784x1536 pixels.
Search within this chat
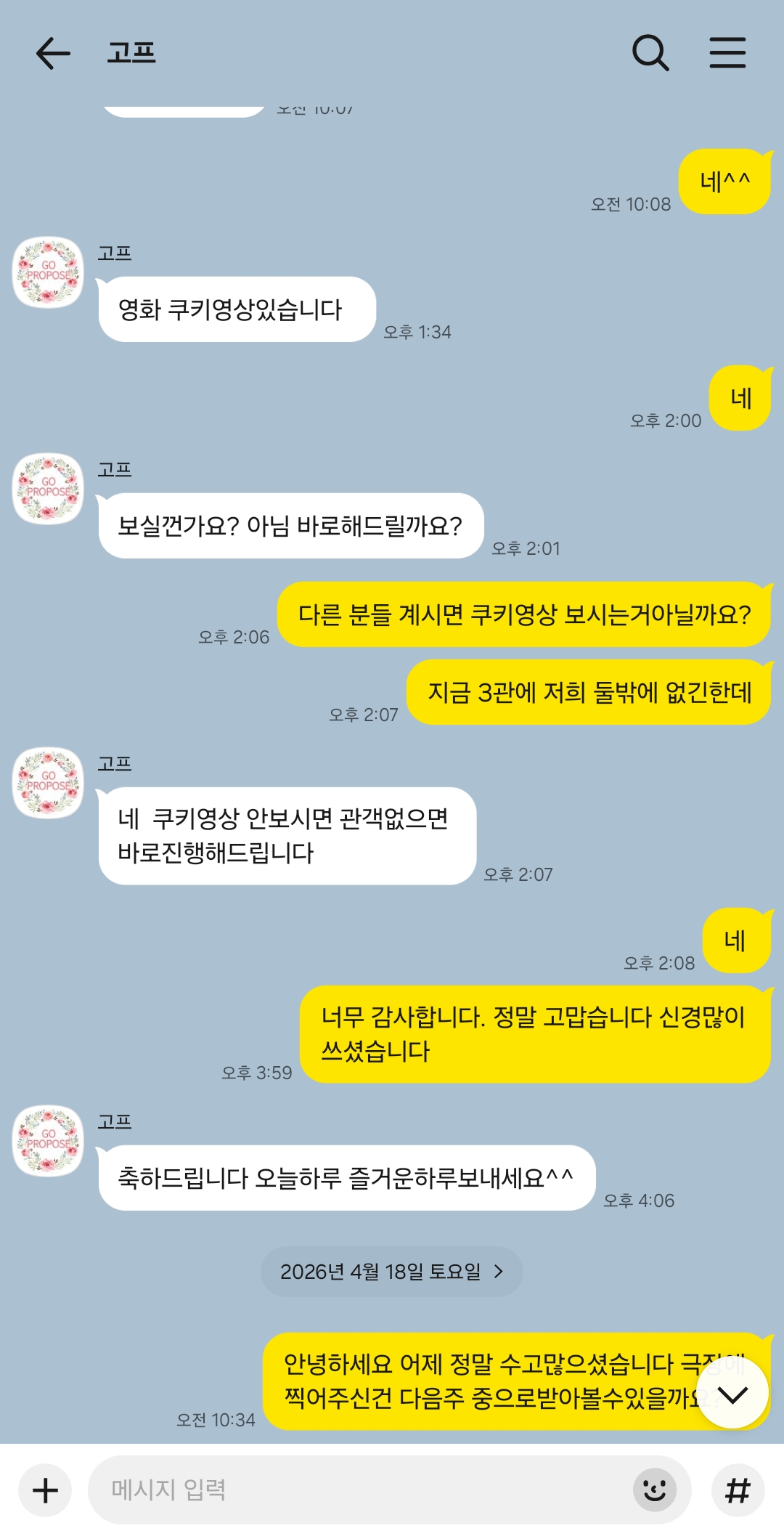point(650,53)
